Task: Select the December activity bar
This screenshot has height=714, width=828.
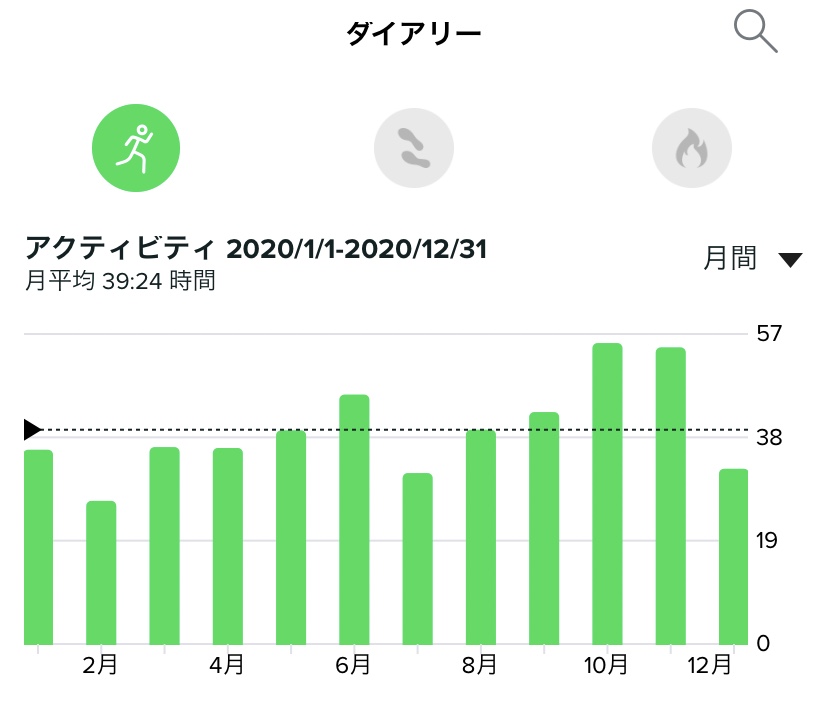Action: point(733,556)
